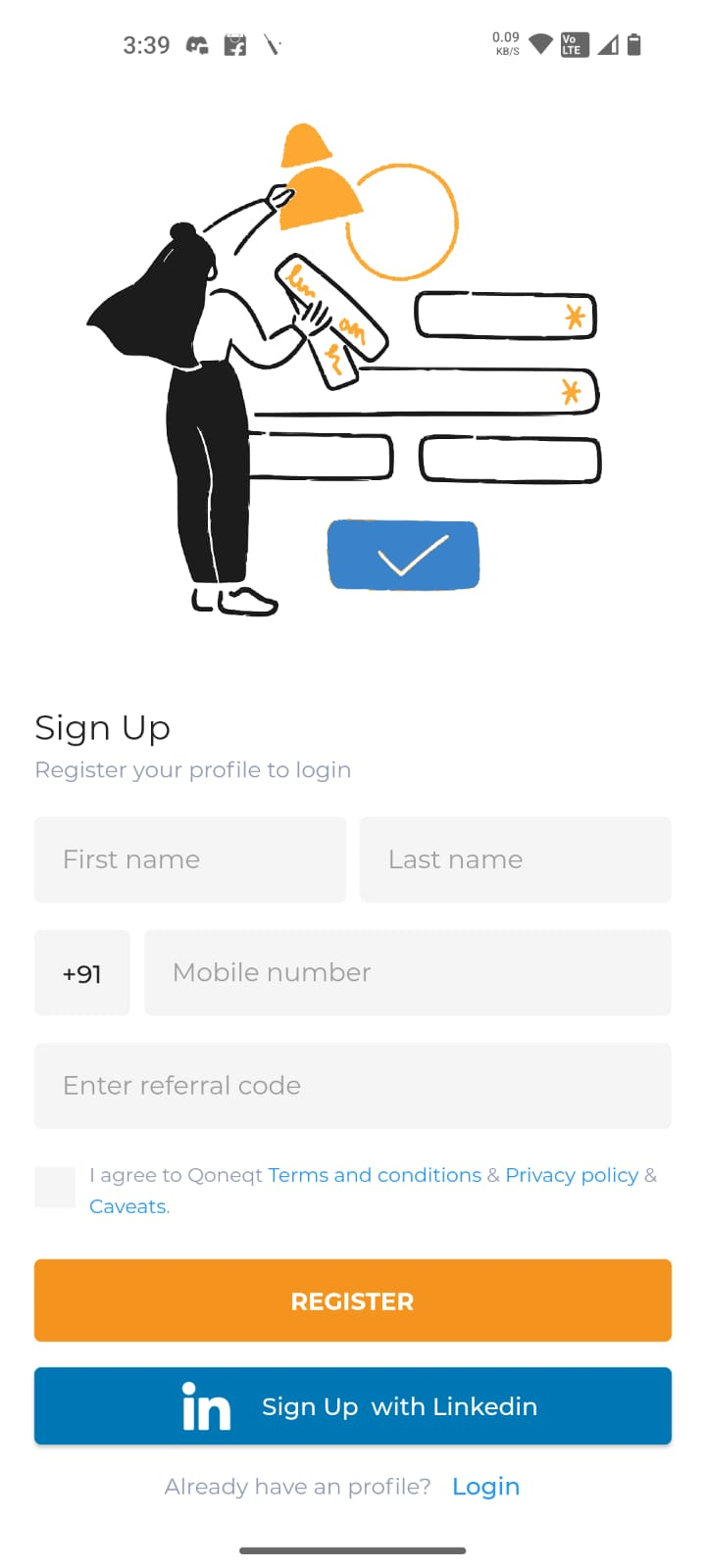Select the Mobile number field

407,973
